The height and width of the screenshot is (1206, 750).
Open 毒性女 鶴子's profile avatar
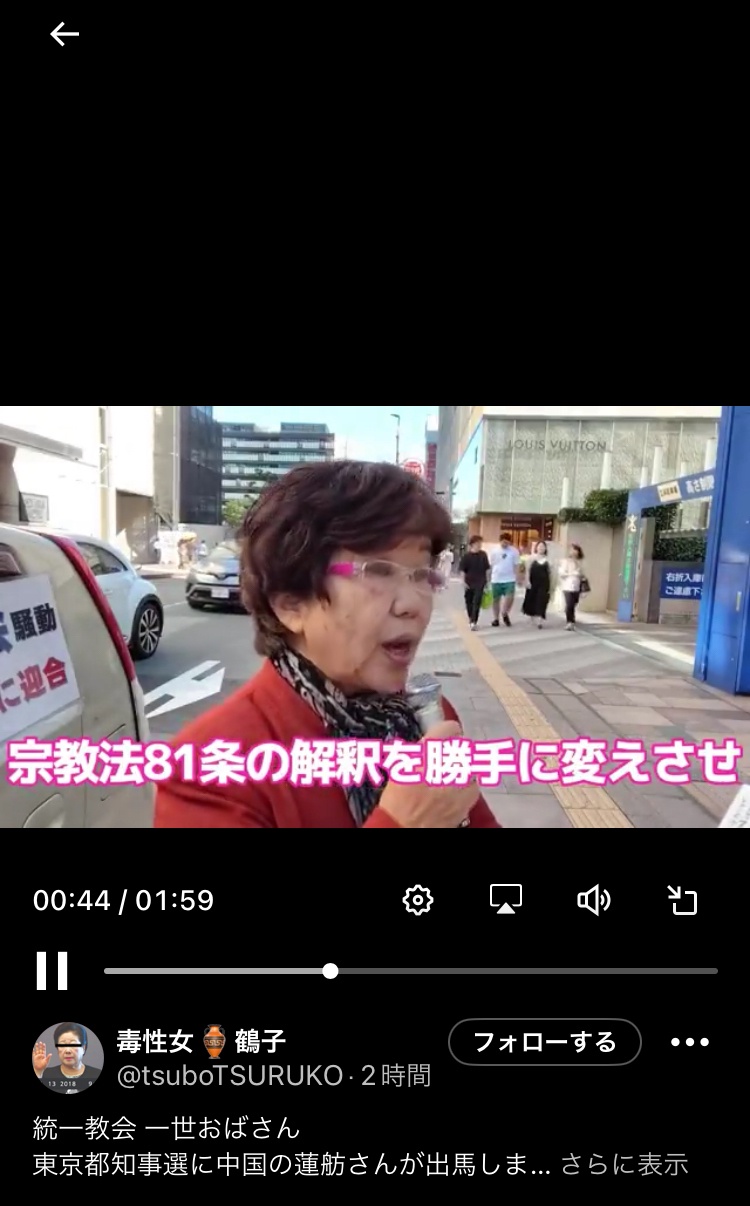[x=68, y=1057]
